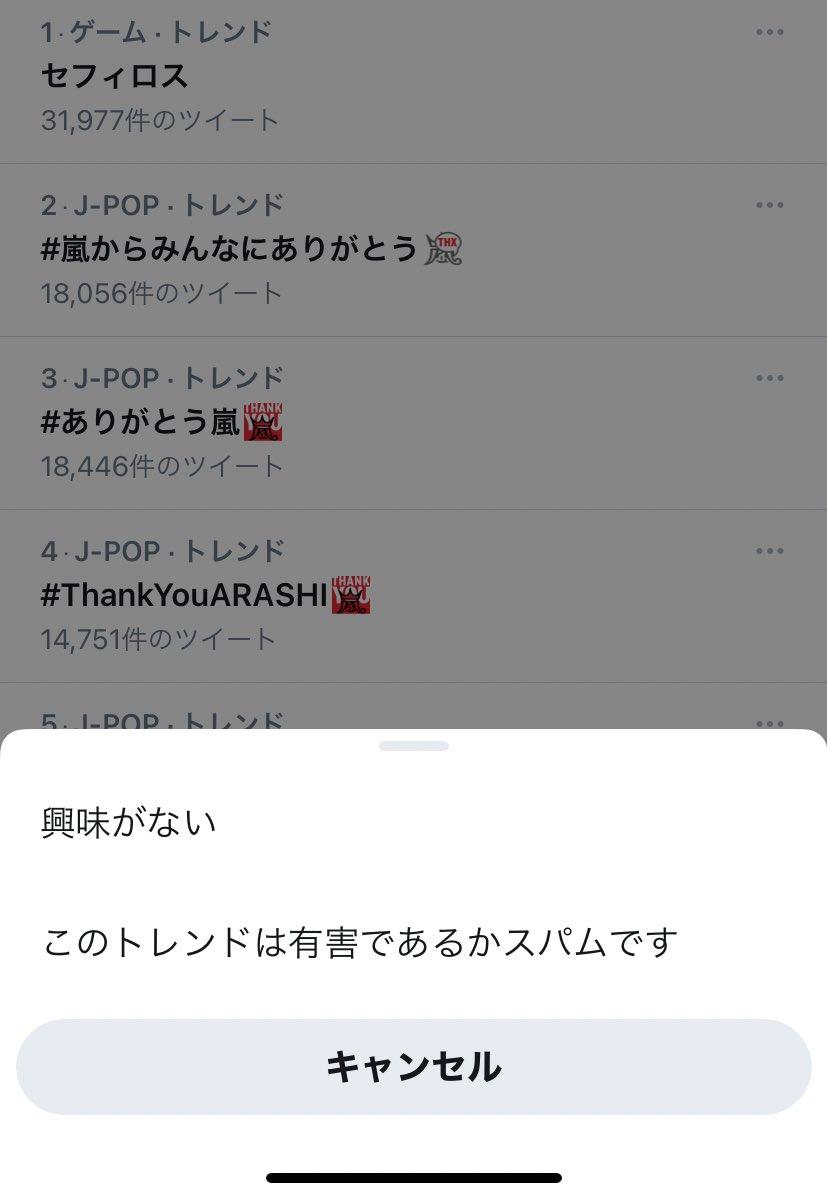Open more options for セフィロス trend
Viewport: 827px width, 1198px height.
769,33
